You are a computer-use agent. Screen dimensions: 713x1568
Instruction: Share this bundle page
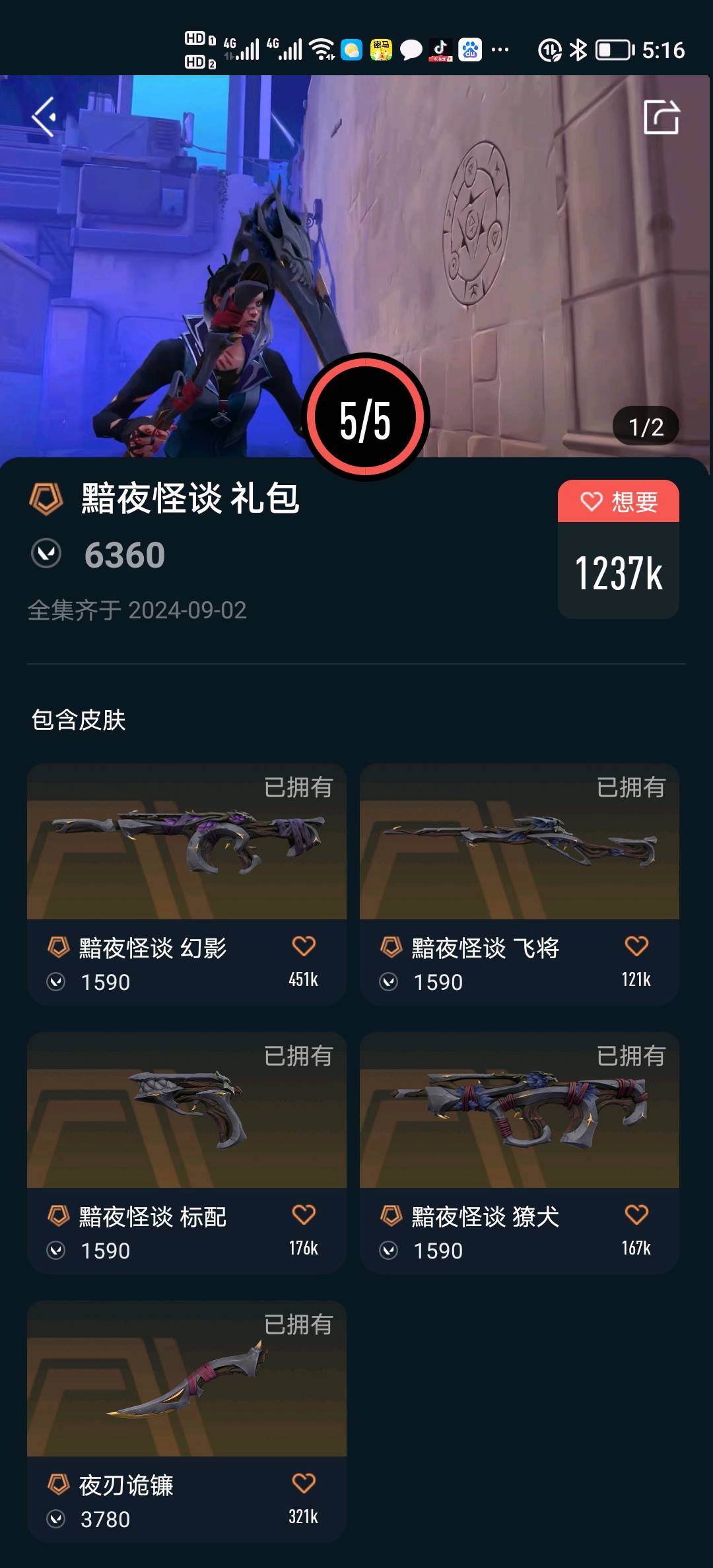pyautogui.click(x=661, y=117)
